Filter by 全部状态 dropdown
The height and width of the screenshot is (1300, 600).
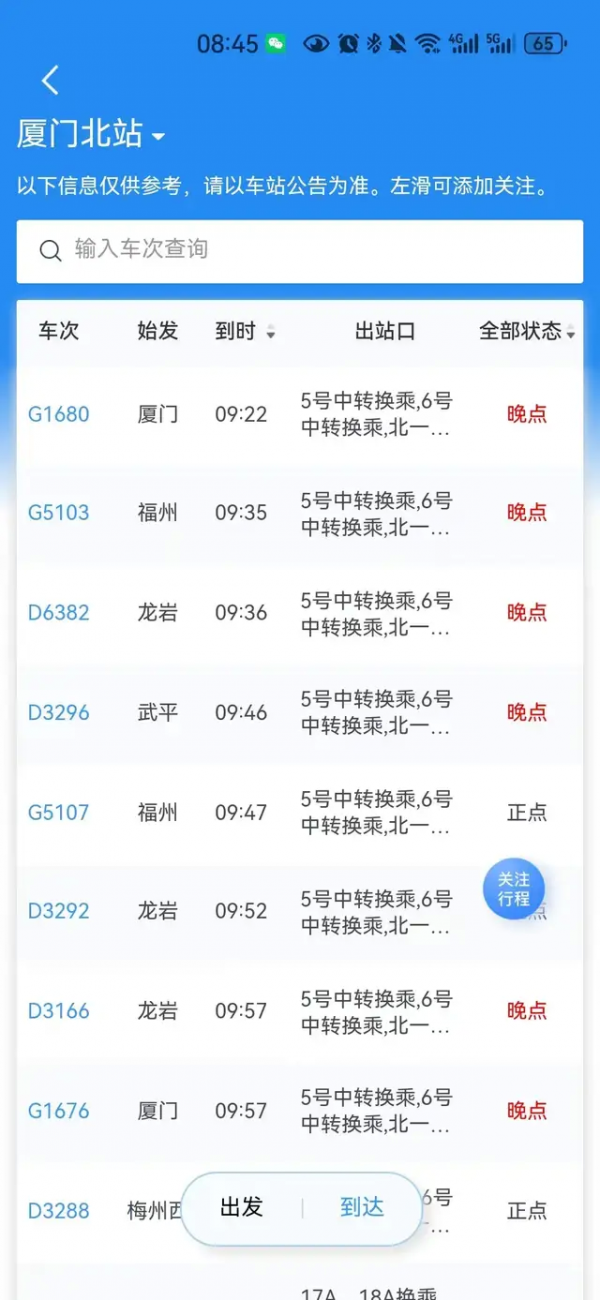coord(526,332)
